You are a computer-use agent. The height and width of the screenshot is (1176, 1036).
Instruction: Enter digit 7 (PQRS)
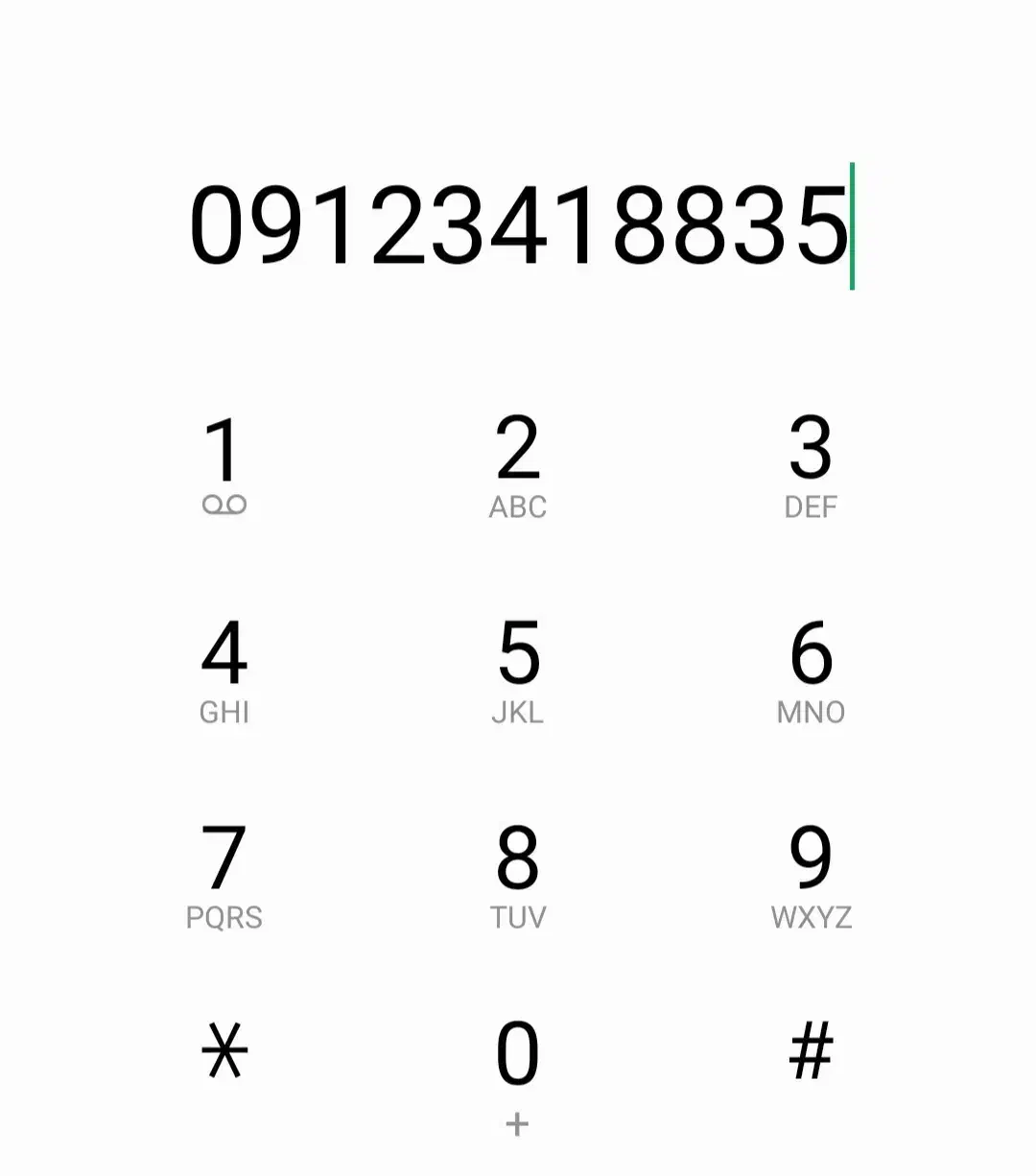click(x=224, y=875)
